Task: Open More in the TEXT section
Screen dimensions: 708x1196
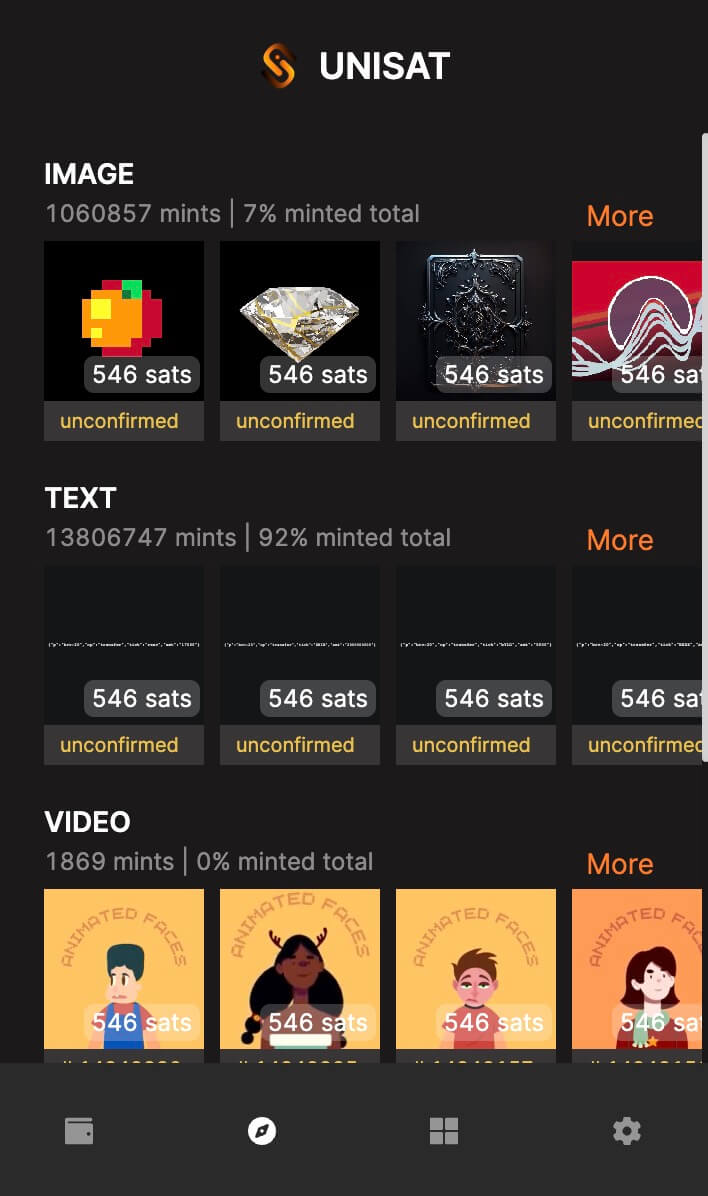Action: 619,540
